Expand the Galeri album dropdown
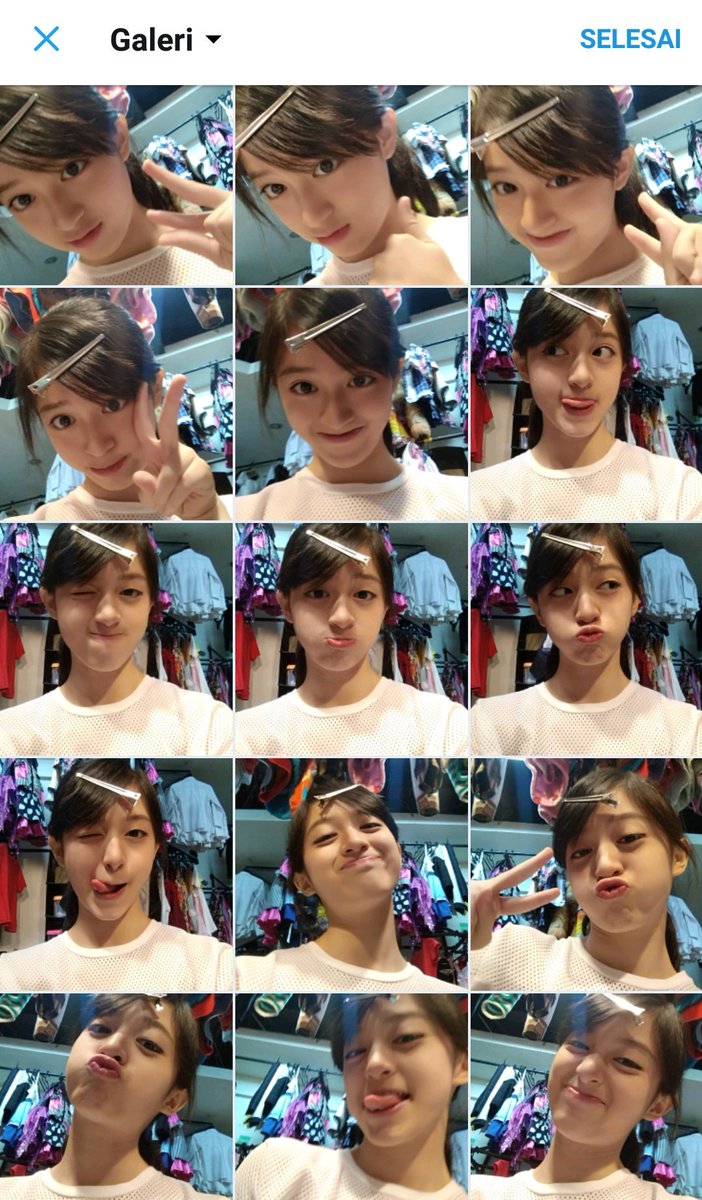This screenshot has height=1200, width=702. [x=166, y=40]
